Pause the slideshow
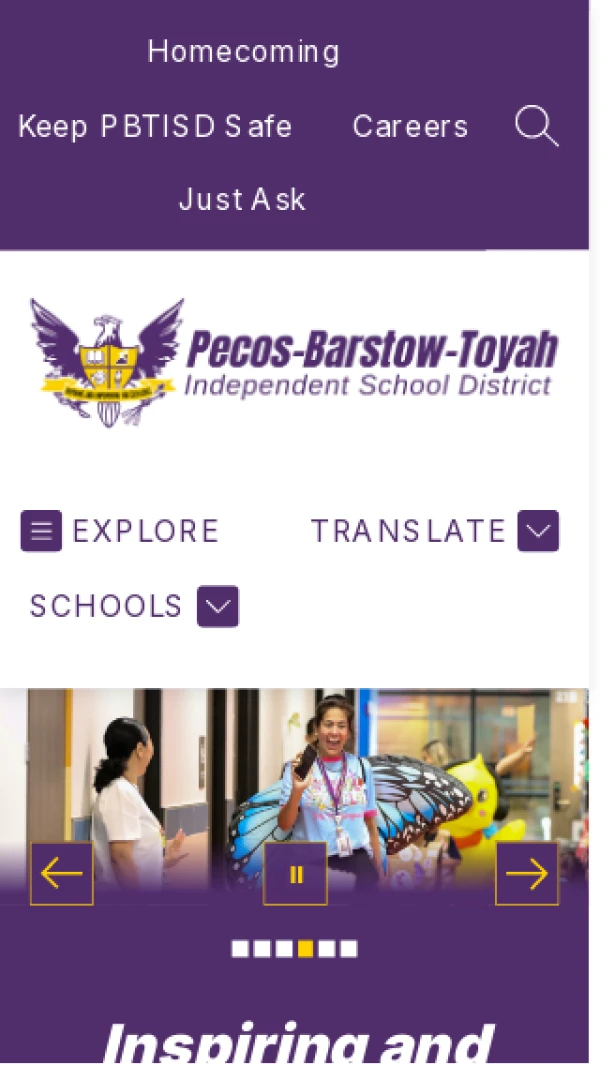This screenshot has height=1065, width=600. click(x=295, y=874)
